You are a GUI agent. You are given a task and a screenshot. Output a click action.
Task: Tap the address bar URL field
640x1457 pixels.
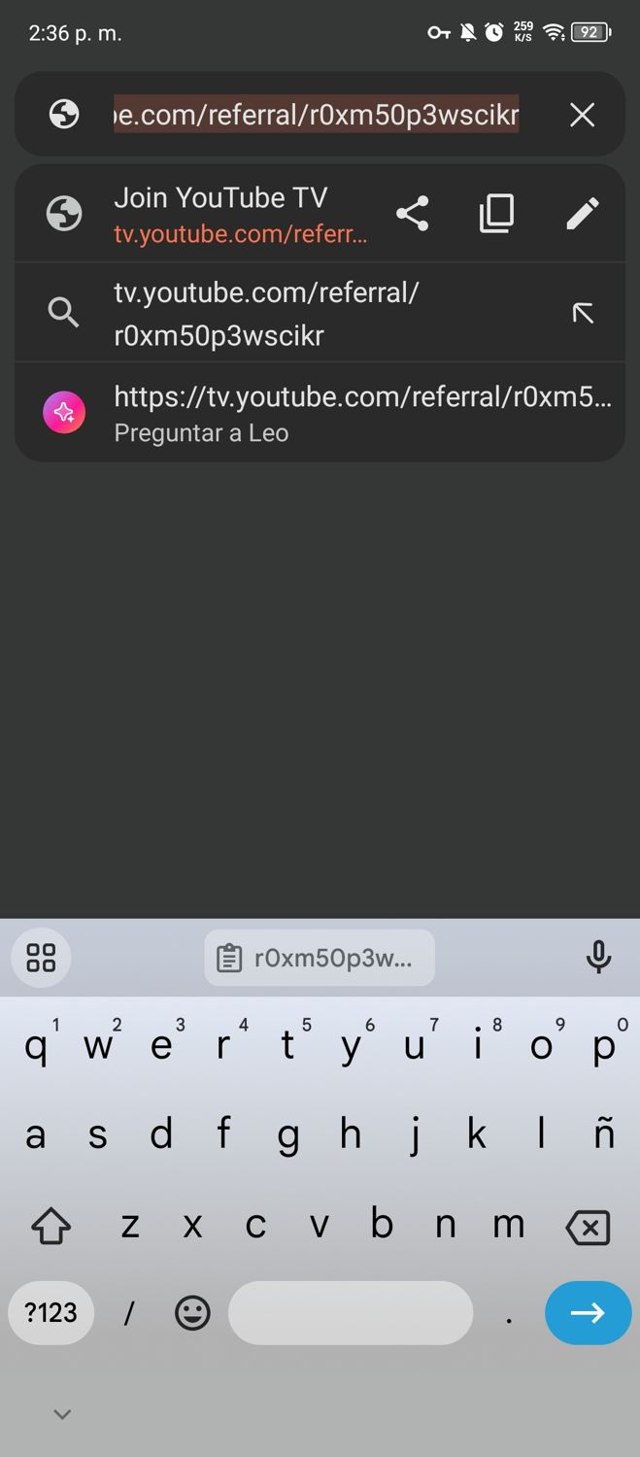point(316,115)
